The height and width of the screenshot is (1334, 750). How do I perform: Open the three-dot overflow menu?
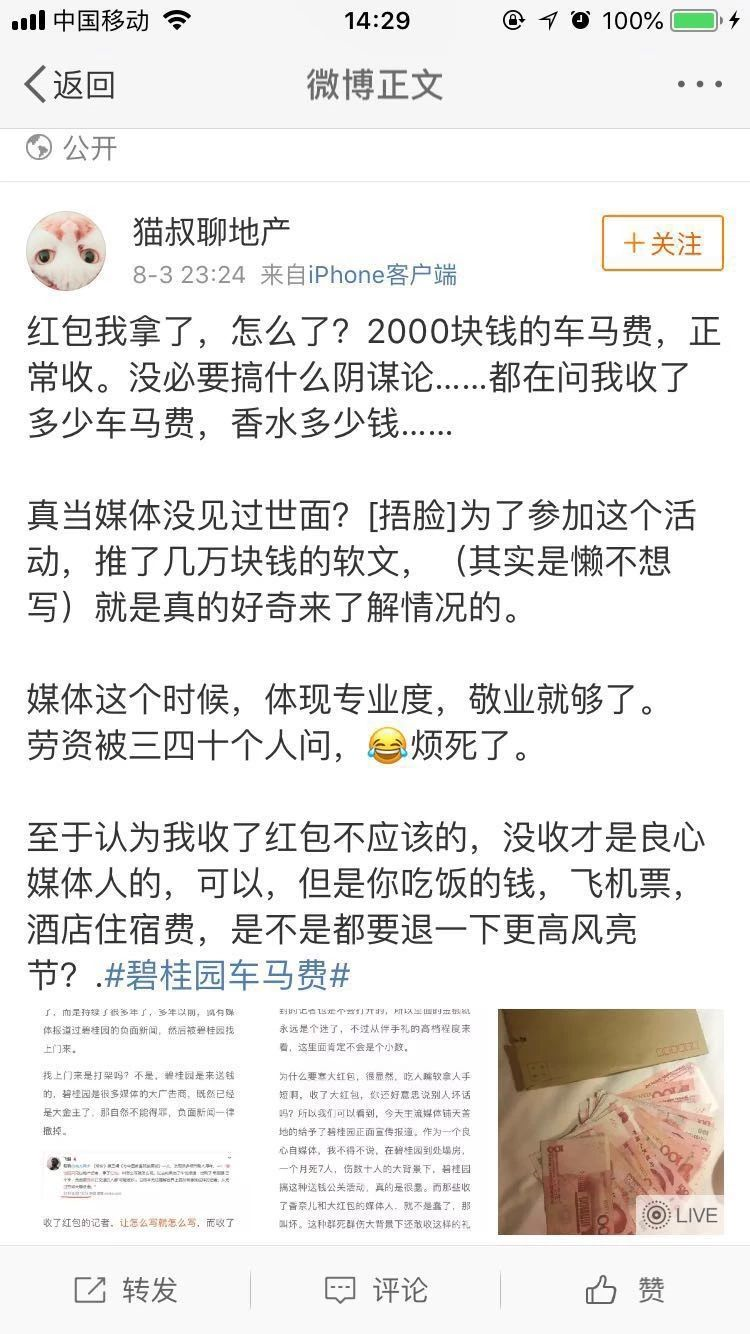tap(699, 84)
